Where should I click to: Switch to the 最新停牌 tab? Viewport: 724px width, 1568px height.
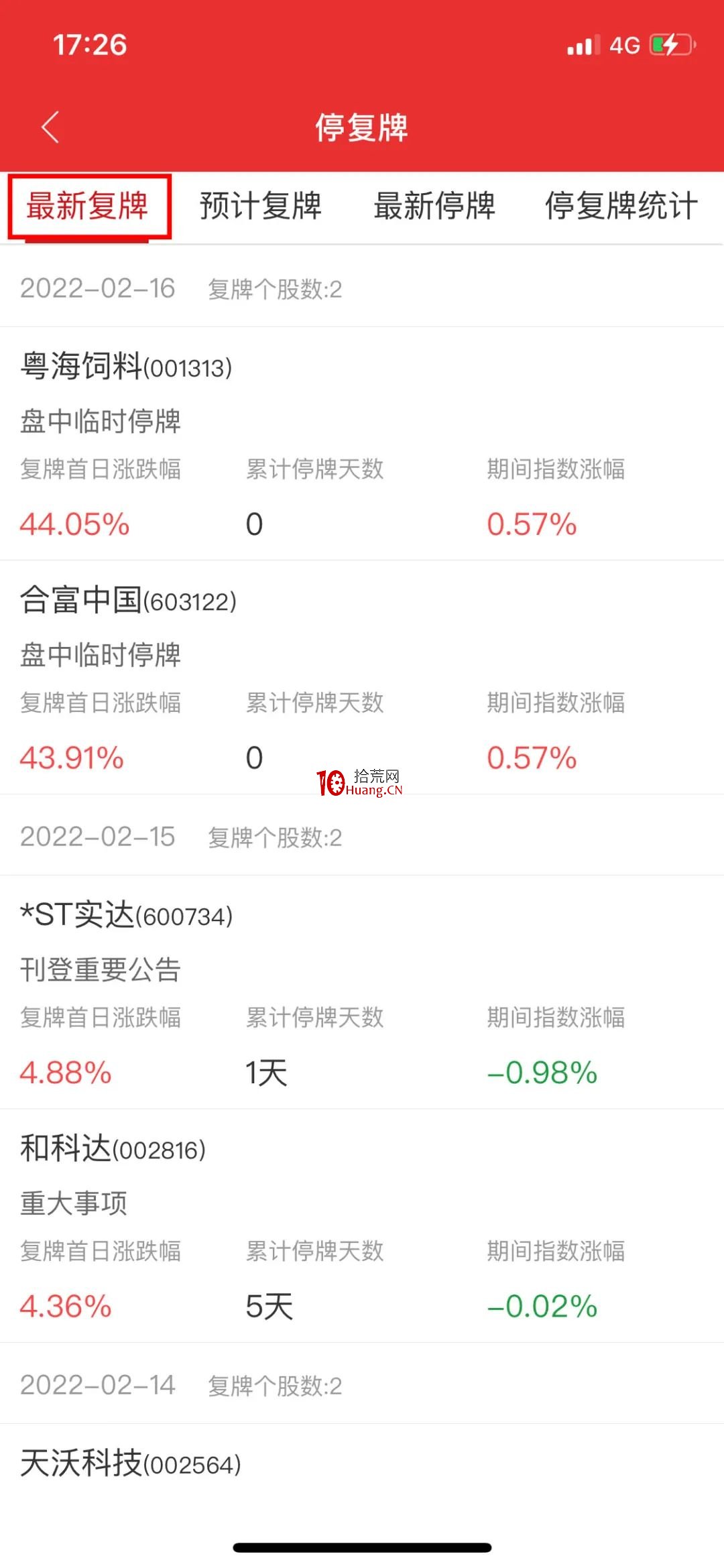(434, 205)
